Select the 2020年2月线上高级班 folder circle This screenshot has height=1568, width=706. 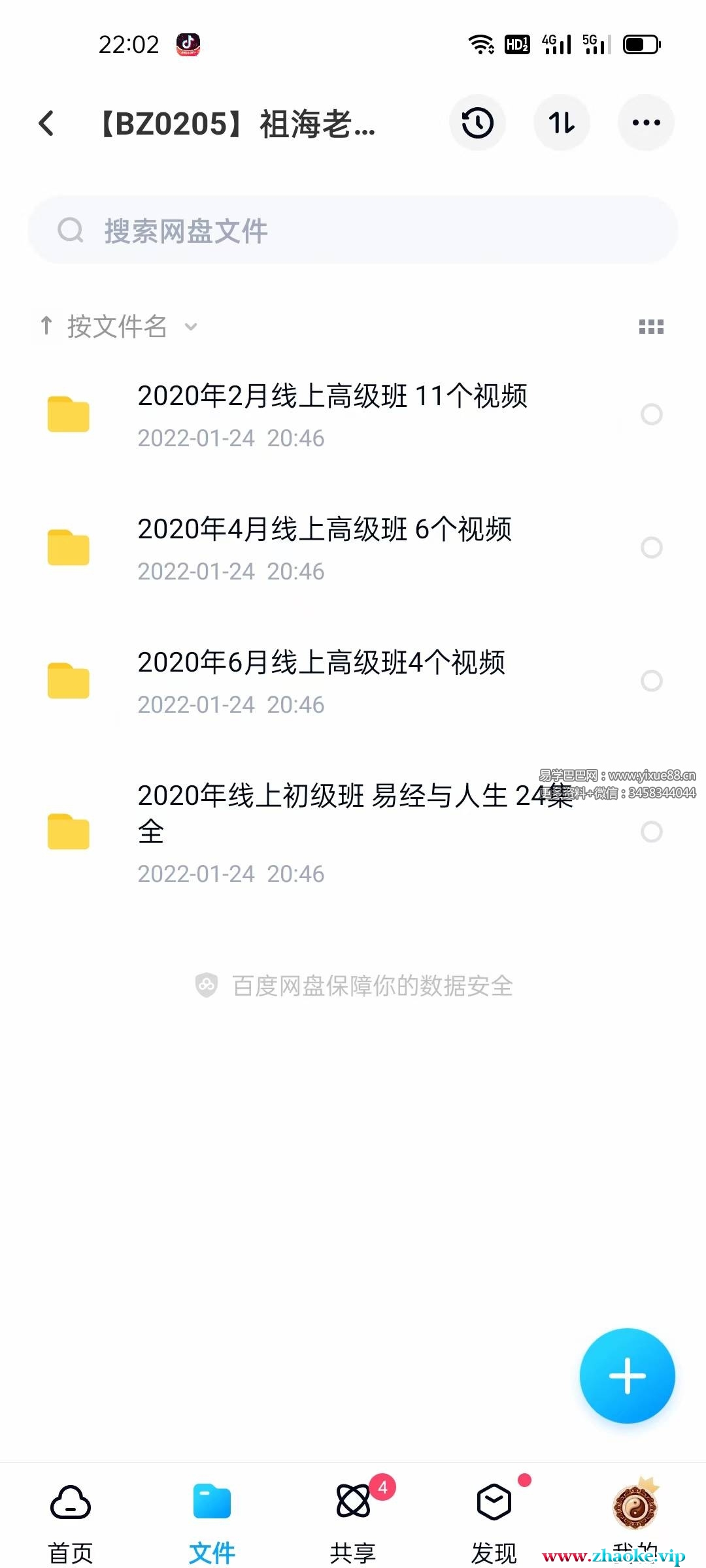point(652,414)
